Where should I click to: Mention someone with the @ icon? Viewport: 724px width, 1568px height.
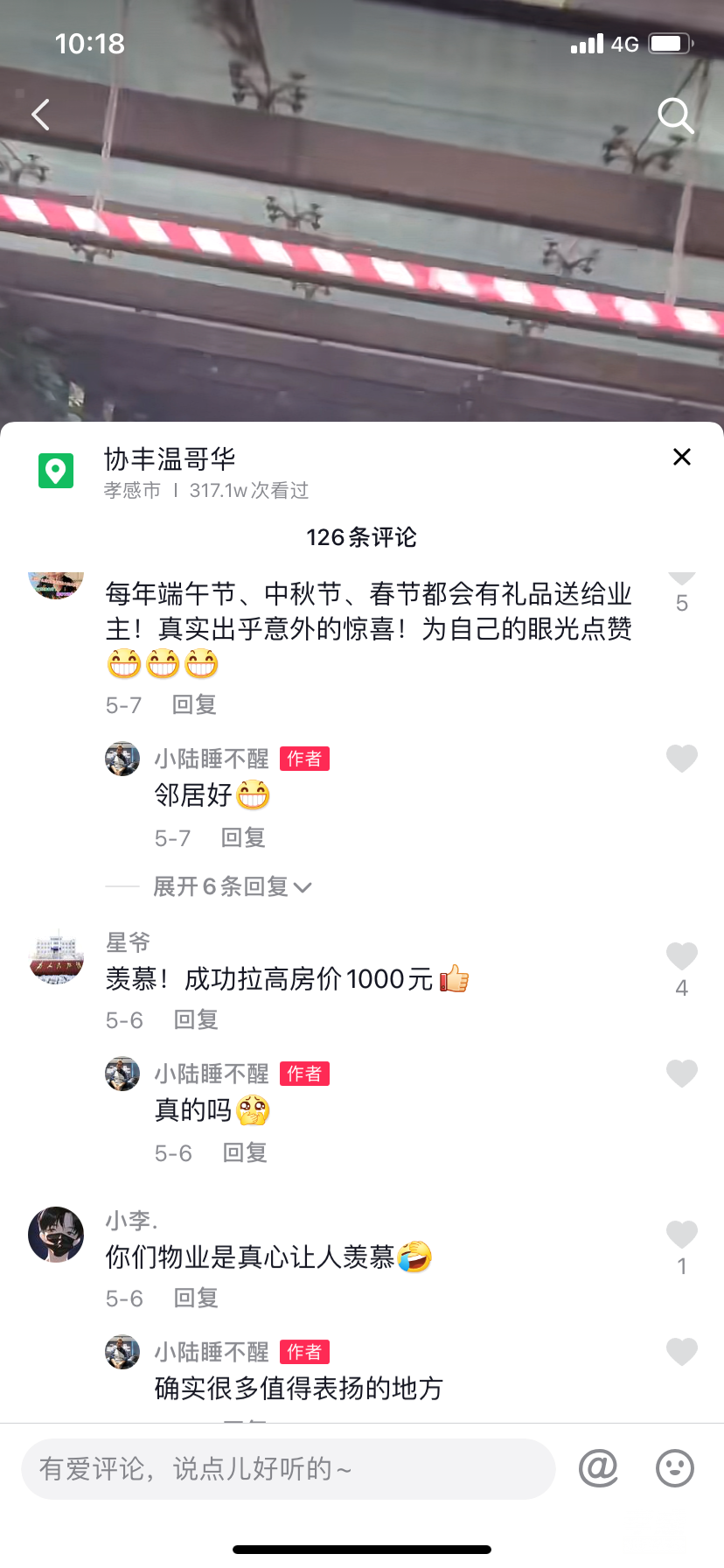[598, 1468]
